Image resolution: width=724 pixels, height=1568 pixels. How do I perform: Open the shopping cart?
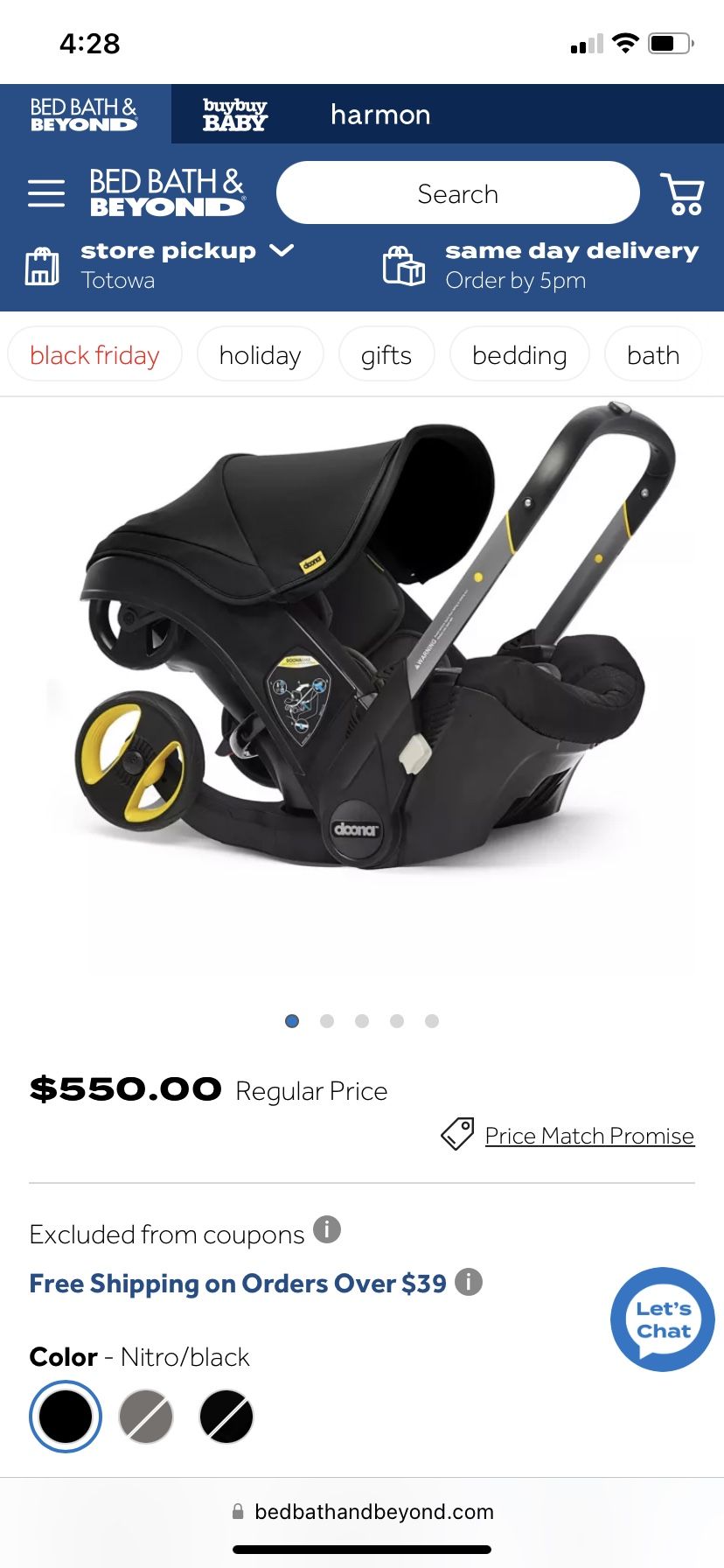(x=682, y=193)
